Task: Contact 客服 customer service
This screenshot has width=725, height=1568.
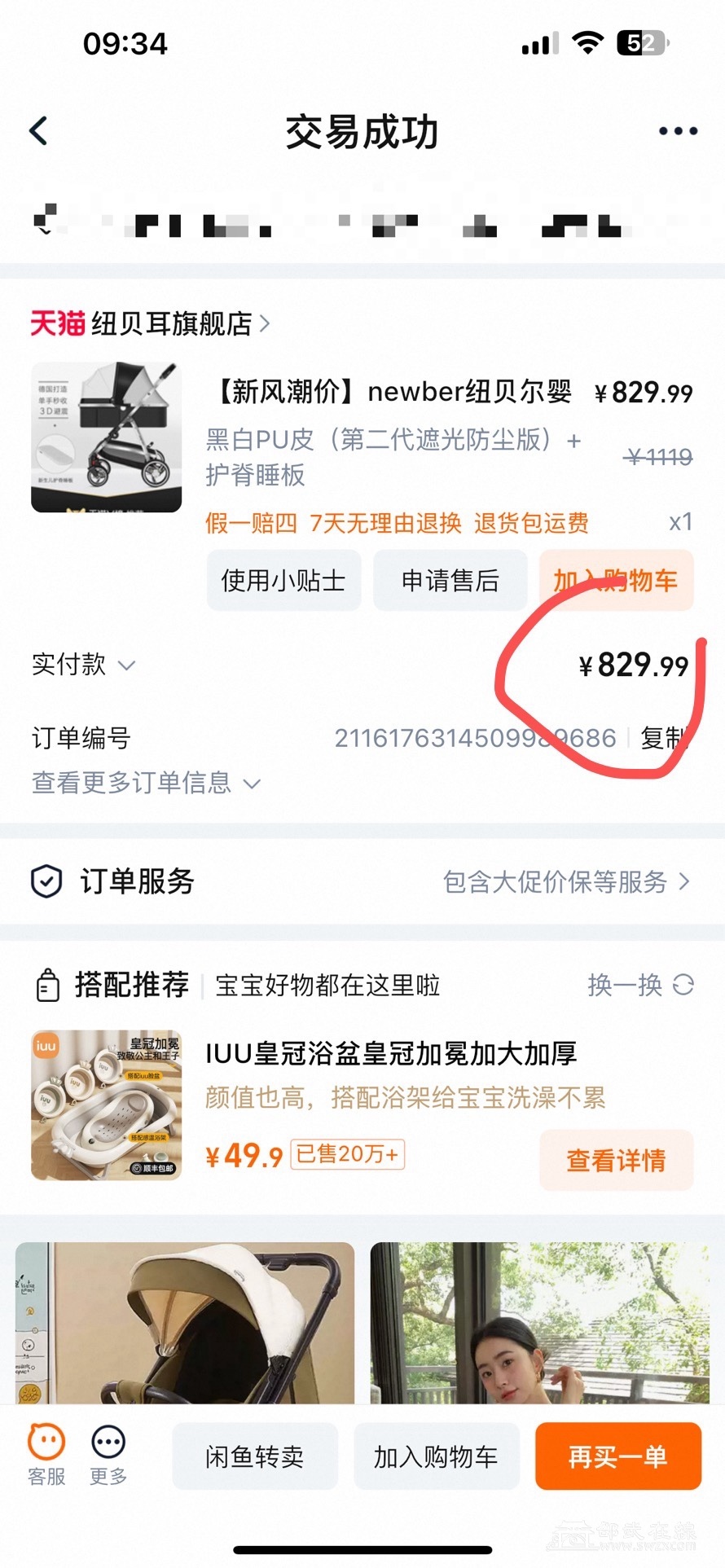Action: pos(46,1455)
